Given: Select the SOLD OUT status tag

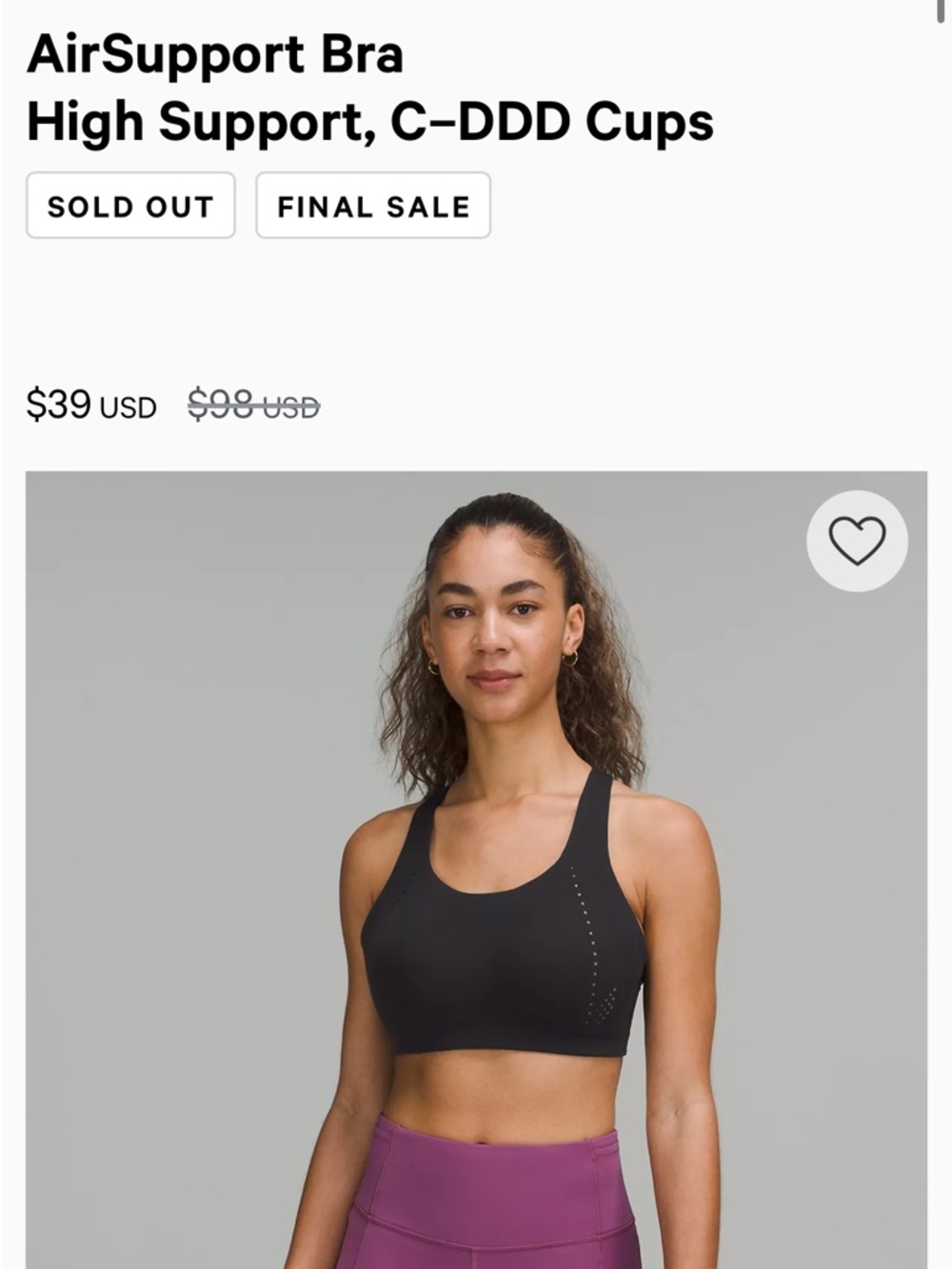Looking at the screenshot, I should coord(130,205).
